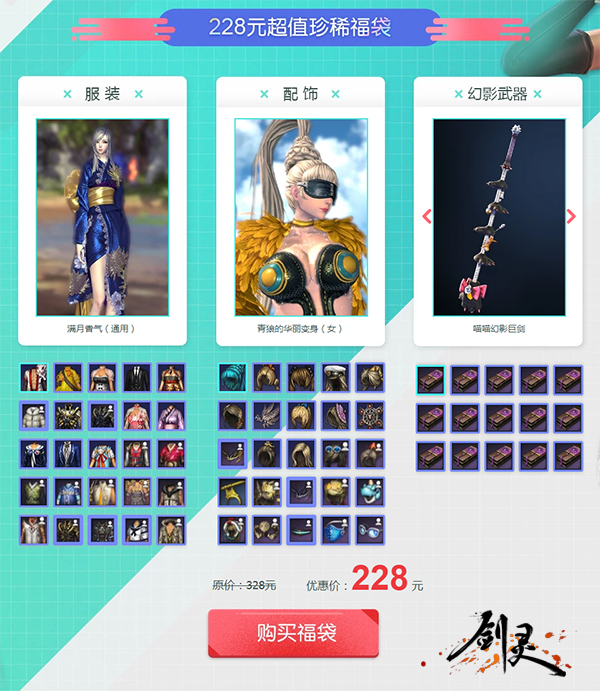The width and height of the screenshot is (600, 691).
Task: Show previous phantom weapon with left arrow
Action: (x=427, y=216)
